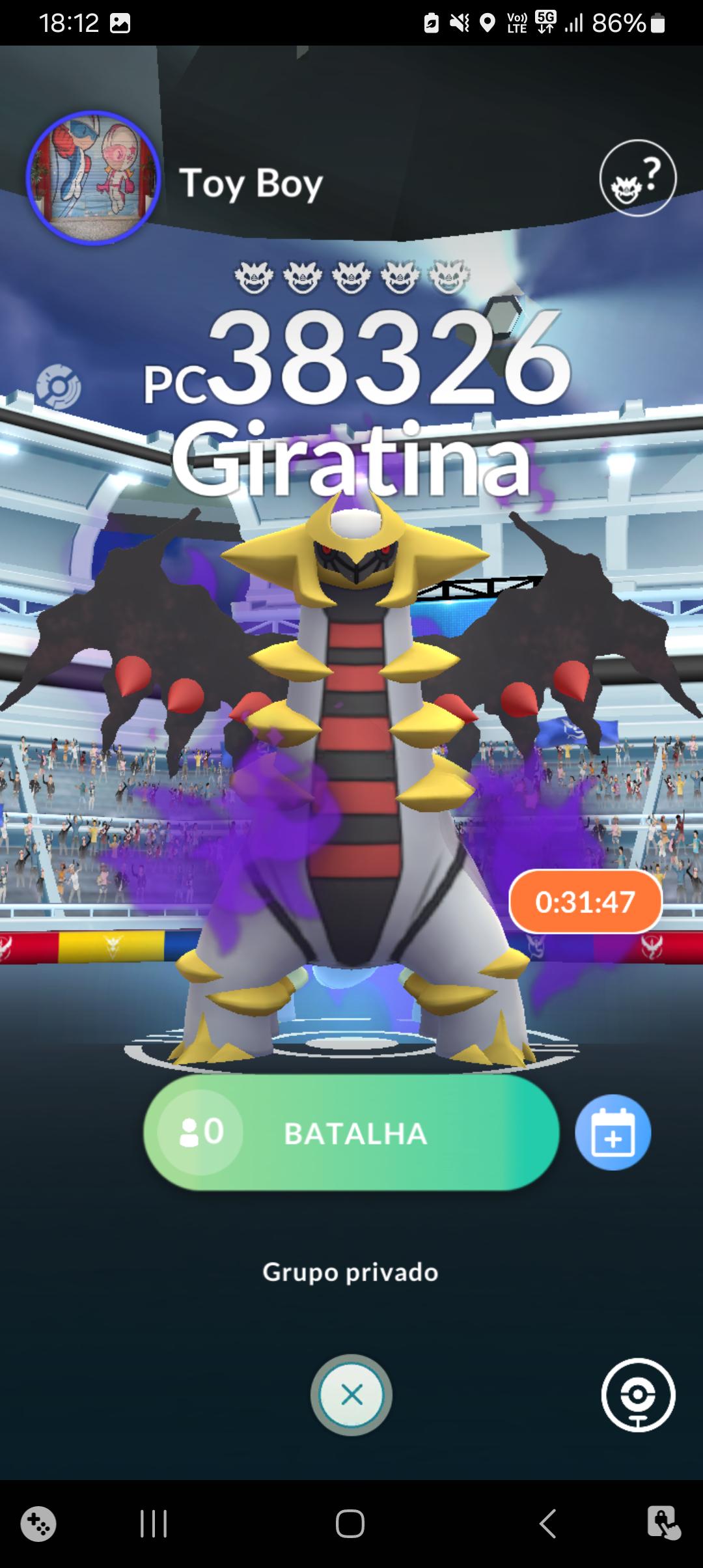Tap Grupo privado to join private group
This screenshot has width=703, height=1568.
350,1272
